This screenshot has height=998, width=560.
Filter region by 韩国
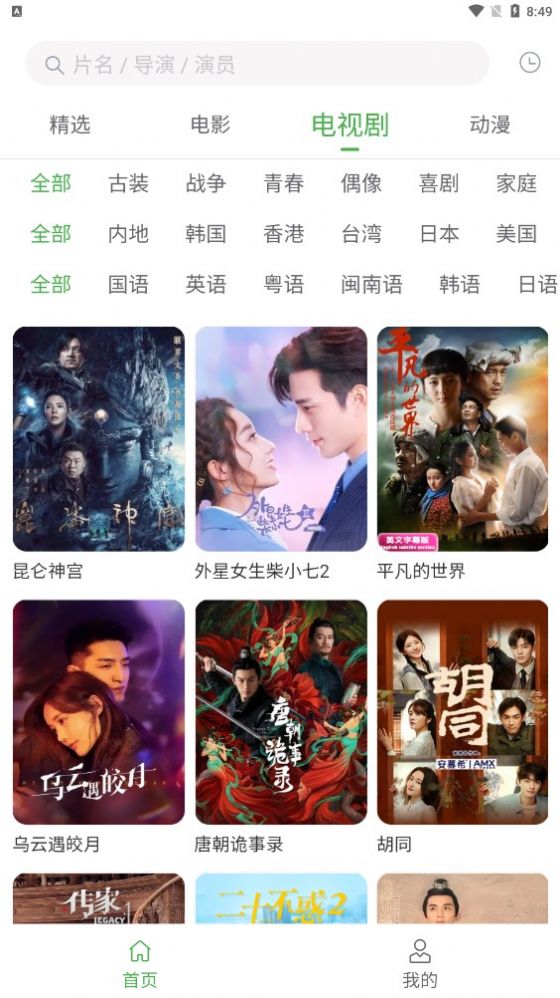(206, 234)
